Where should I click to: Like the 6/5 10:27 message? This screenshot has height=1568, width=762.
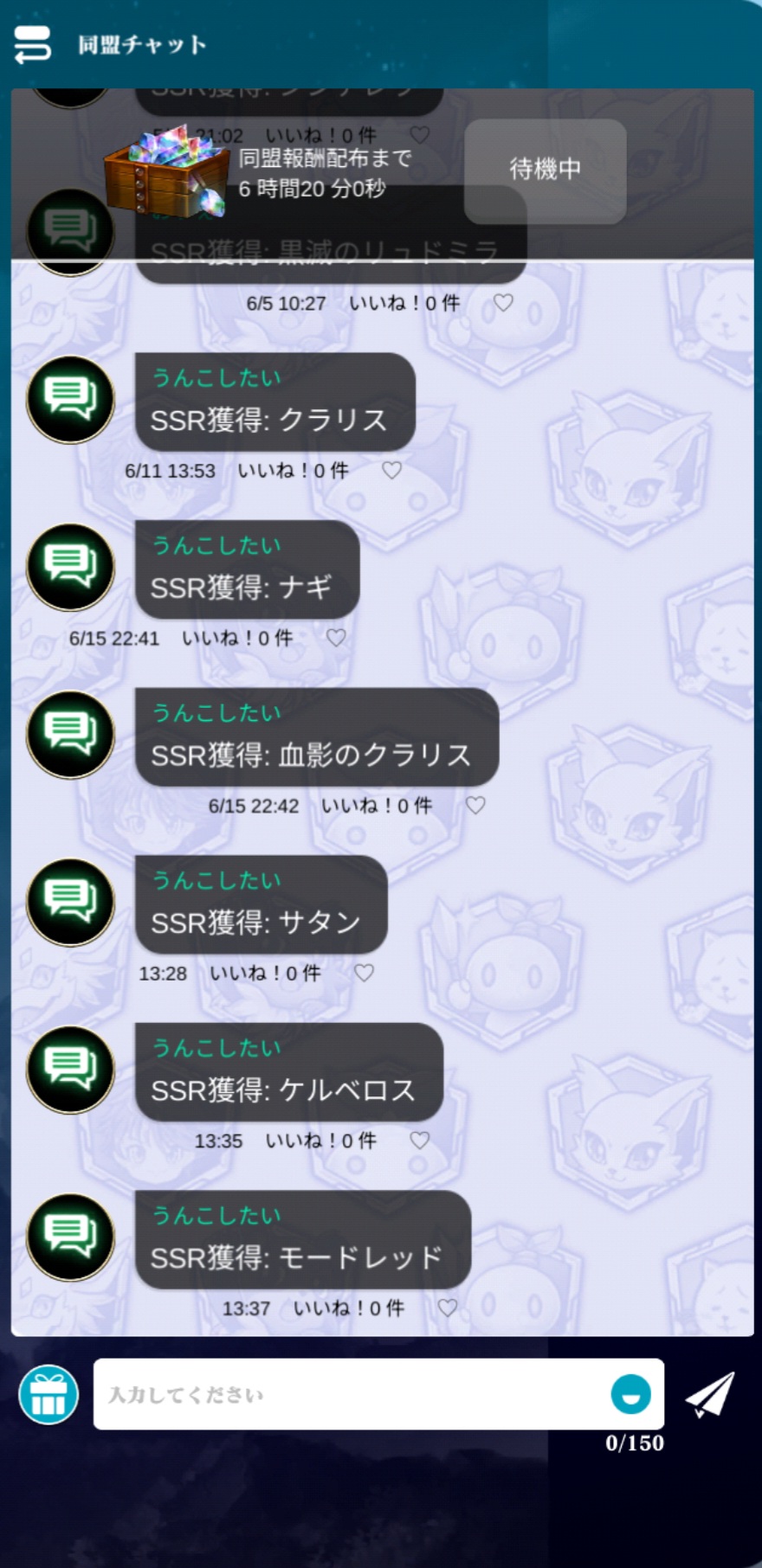(503, 303)
